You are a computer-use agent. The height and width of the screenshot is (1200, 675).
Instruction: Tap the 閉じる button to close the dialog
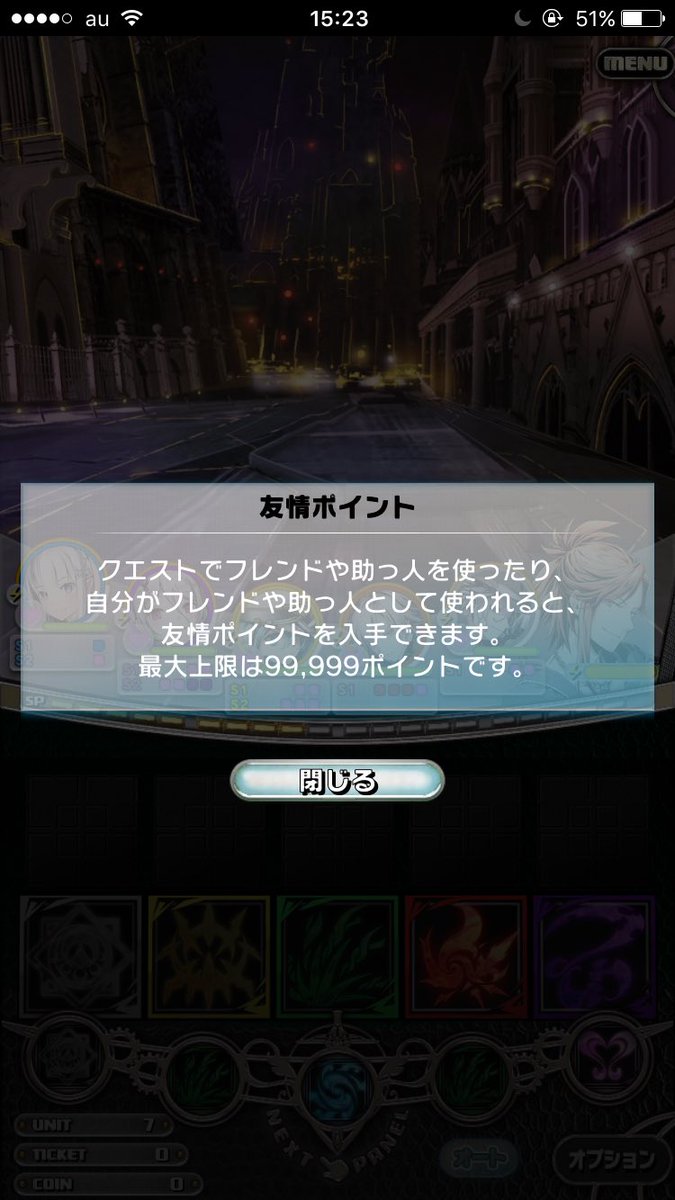pos(337,780)
